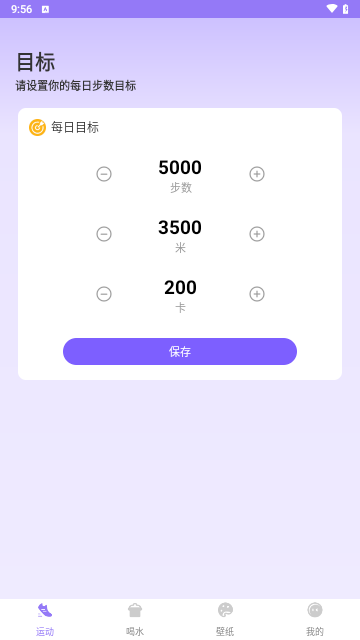Image resolution: width=360 pixels, height=640 pixels.
Task: Decrease the 卡 calorie goal
Action: point(104,294)
